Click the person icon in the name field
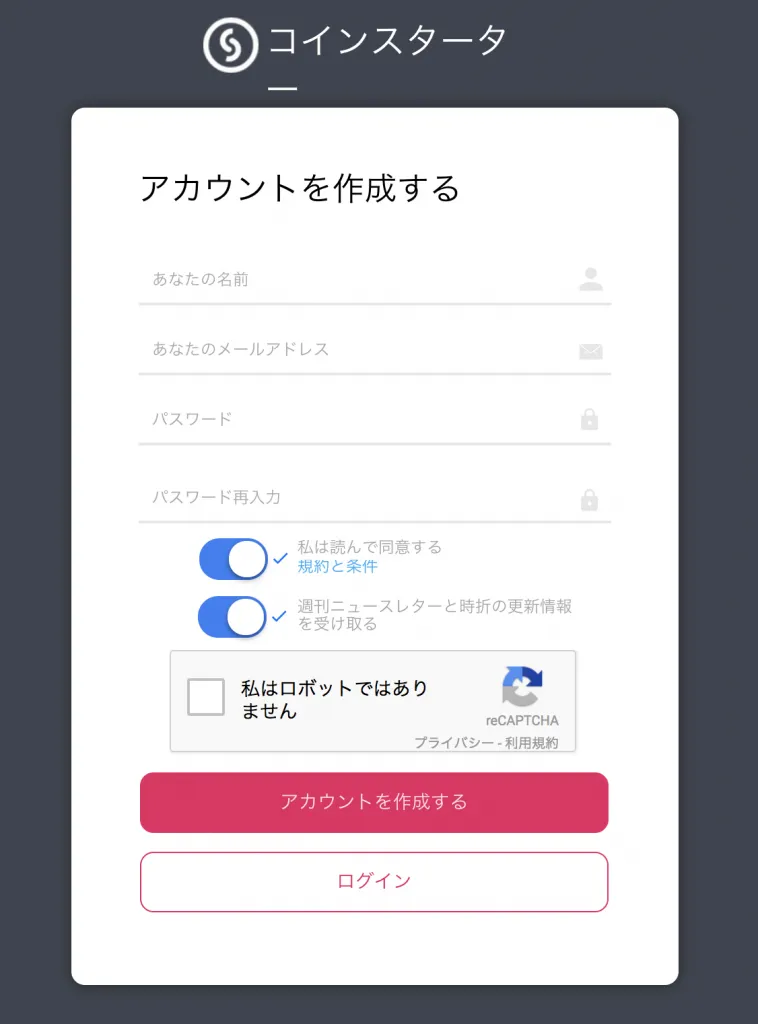Viewport: 758px width, 1024px height. [592, 279]
